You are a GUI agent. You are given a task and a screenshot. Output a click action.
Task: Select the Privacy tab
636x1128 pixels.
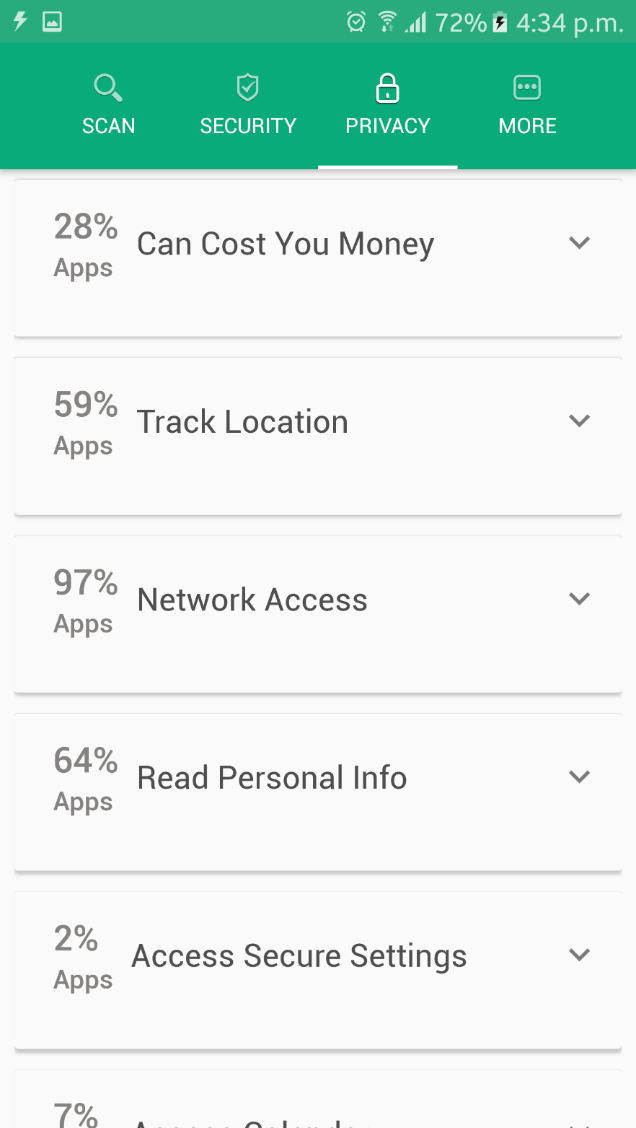[x=387, y=106]
